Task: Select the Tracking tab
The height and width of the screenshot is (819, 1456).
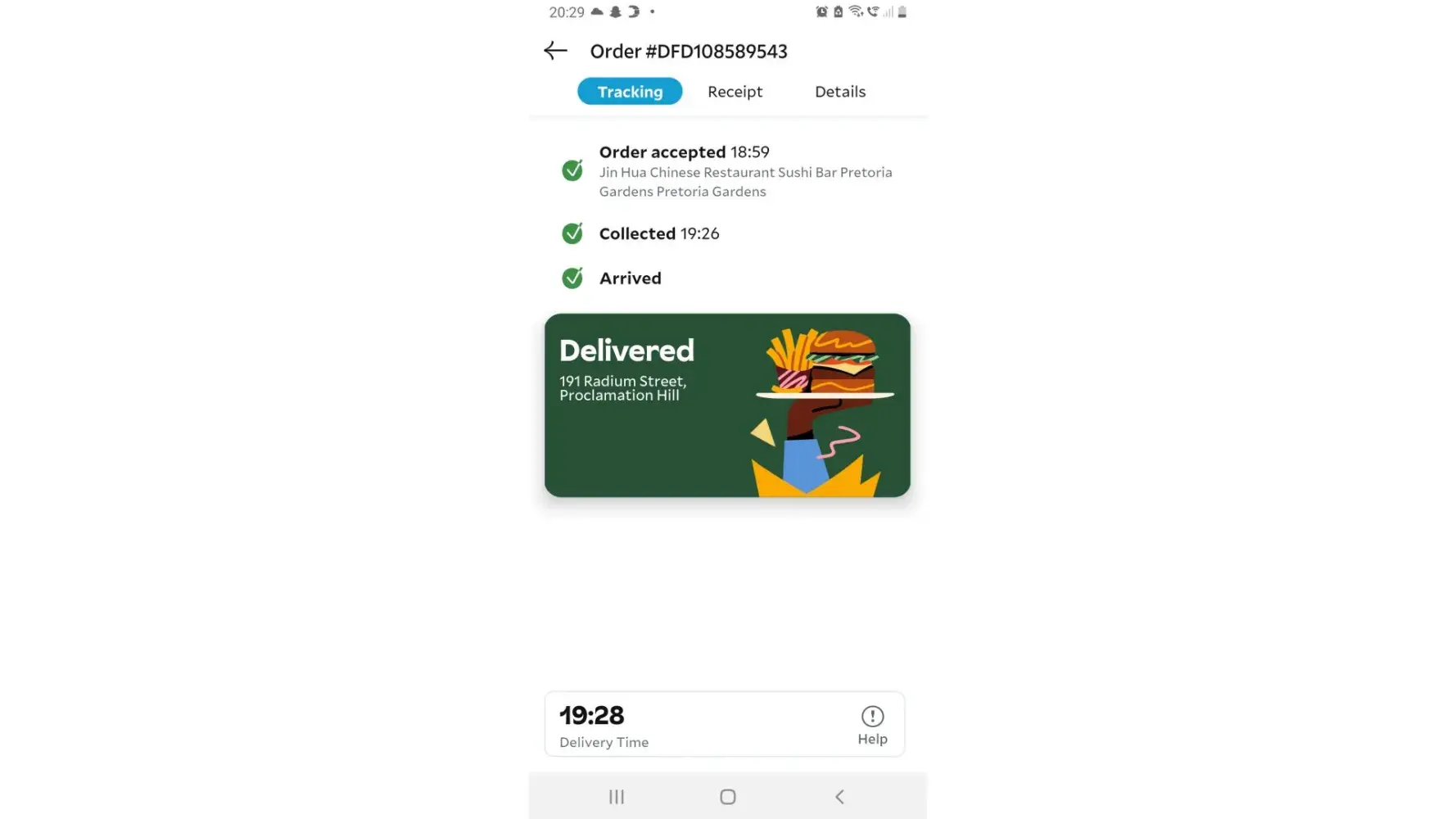Action: coord(630,92)
